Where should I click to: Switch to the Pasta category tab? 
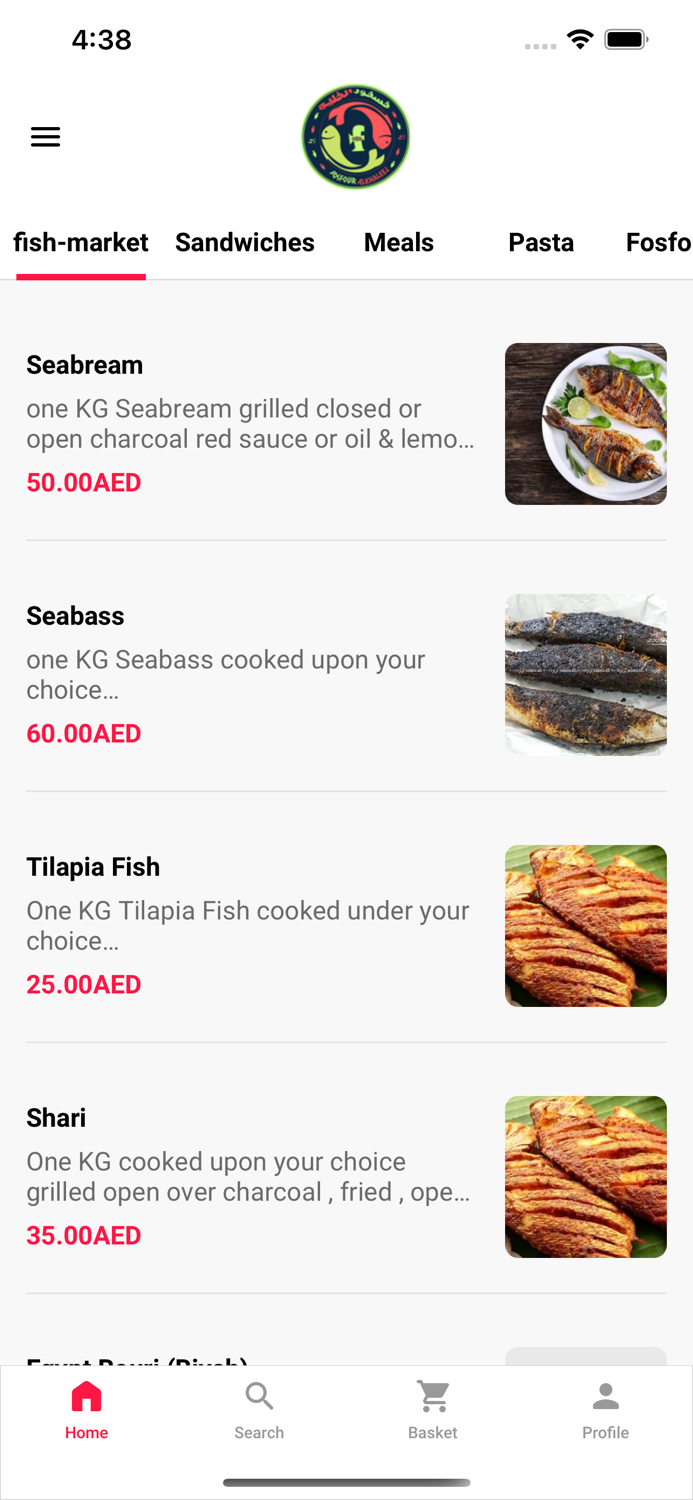pyautogui.click(x=541, y=243)
